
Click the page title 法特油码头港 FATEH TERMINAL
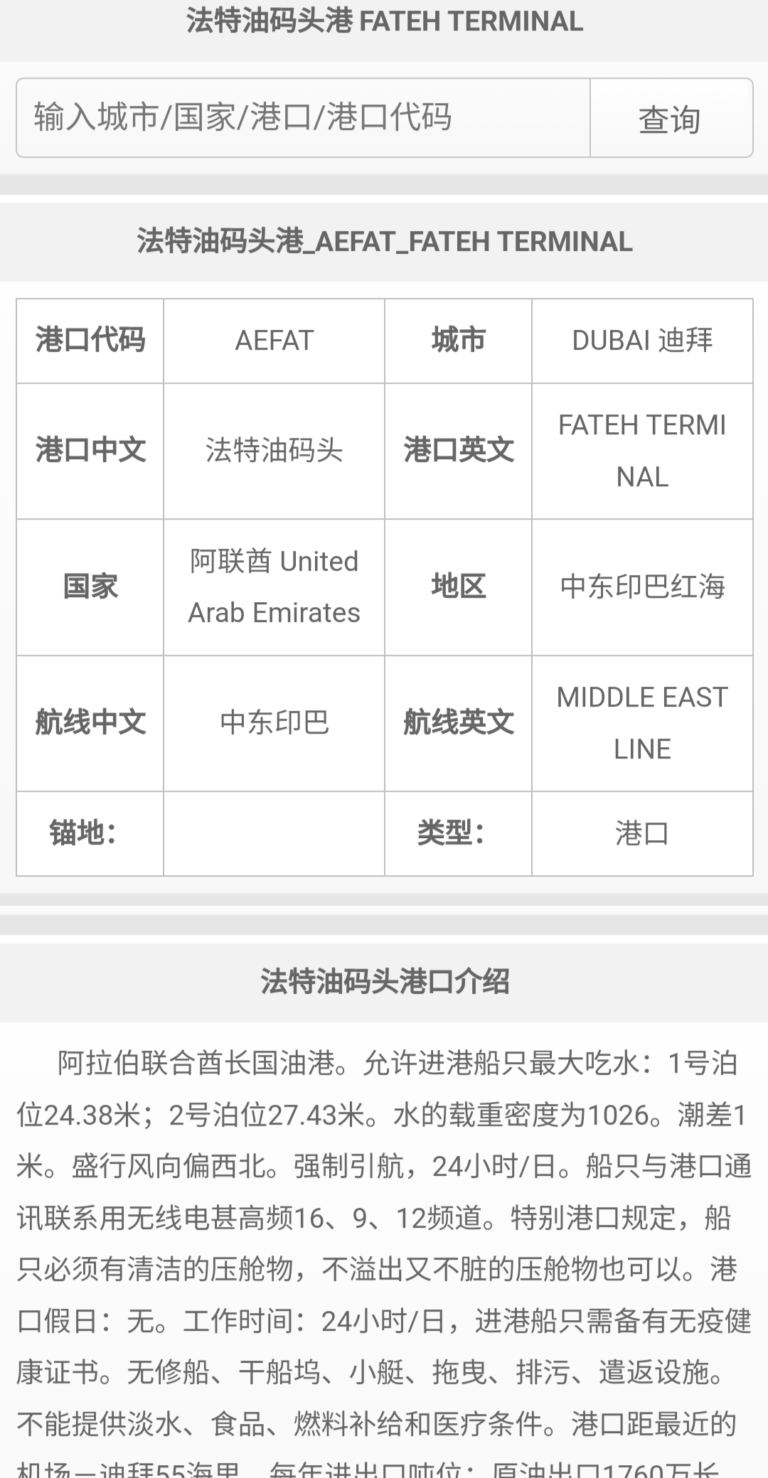(383, 21)
